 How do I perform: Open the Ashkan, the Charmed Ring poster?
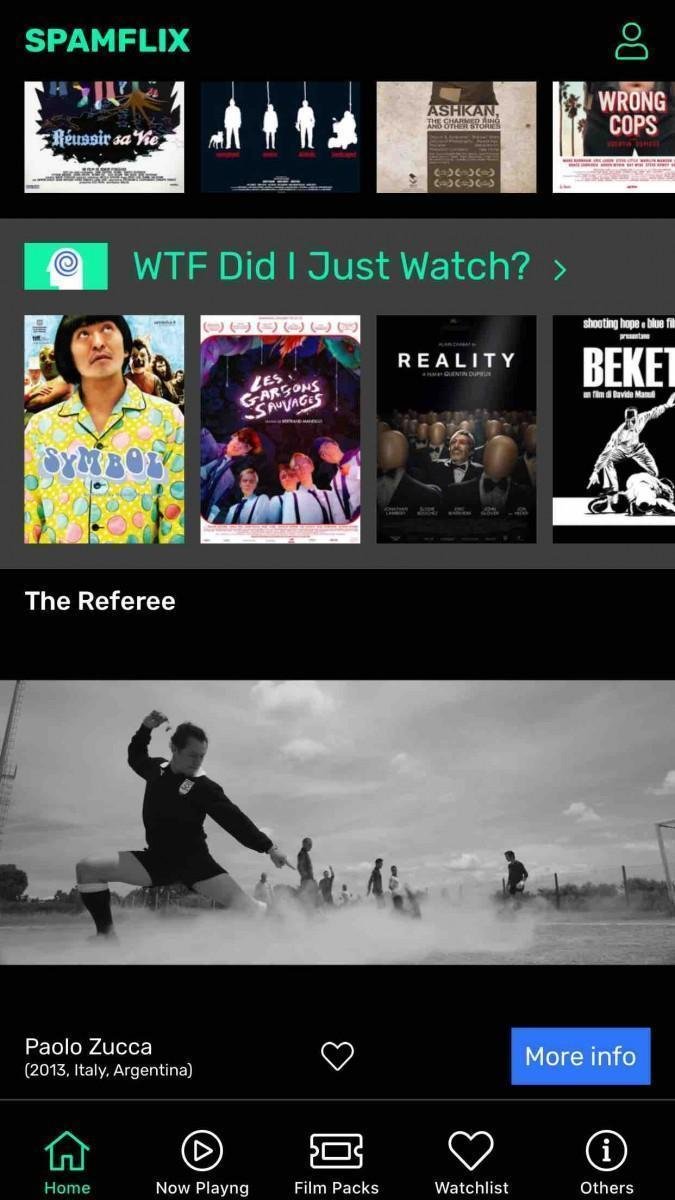(x=456, y=137)
